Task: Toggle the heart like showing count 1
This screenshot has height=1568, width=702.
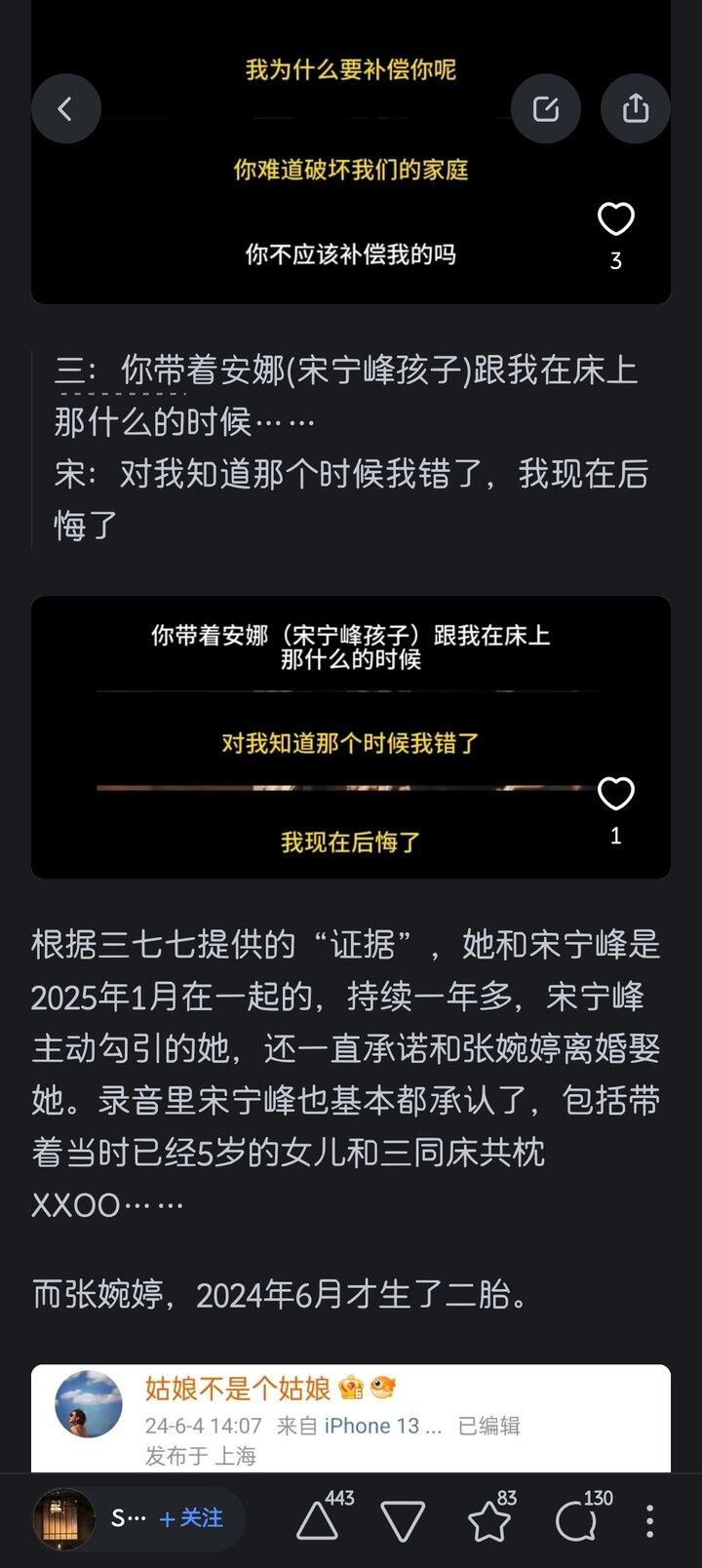Action: [615, 794]
